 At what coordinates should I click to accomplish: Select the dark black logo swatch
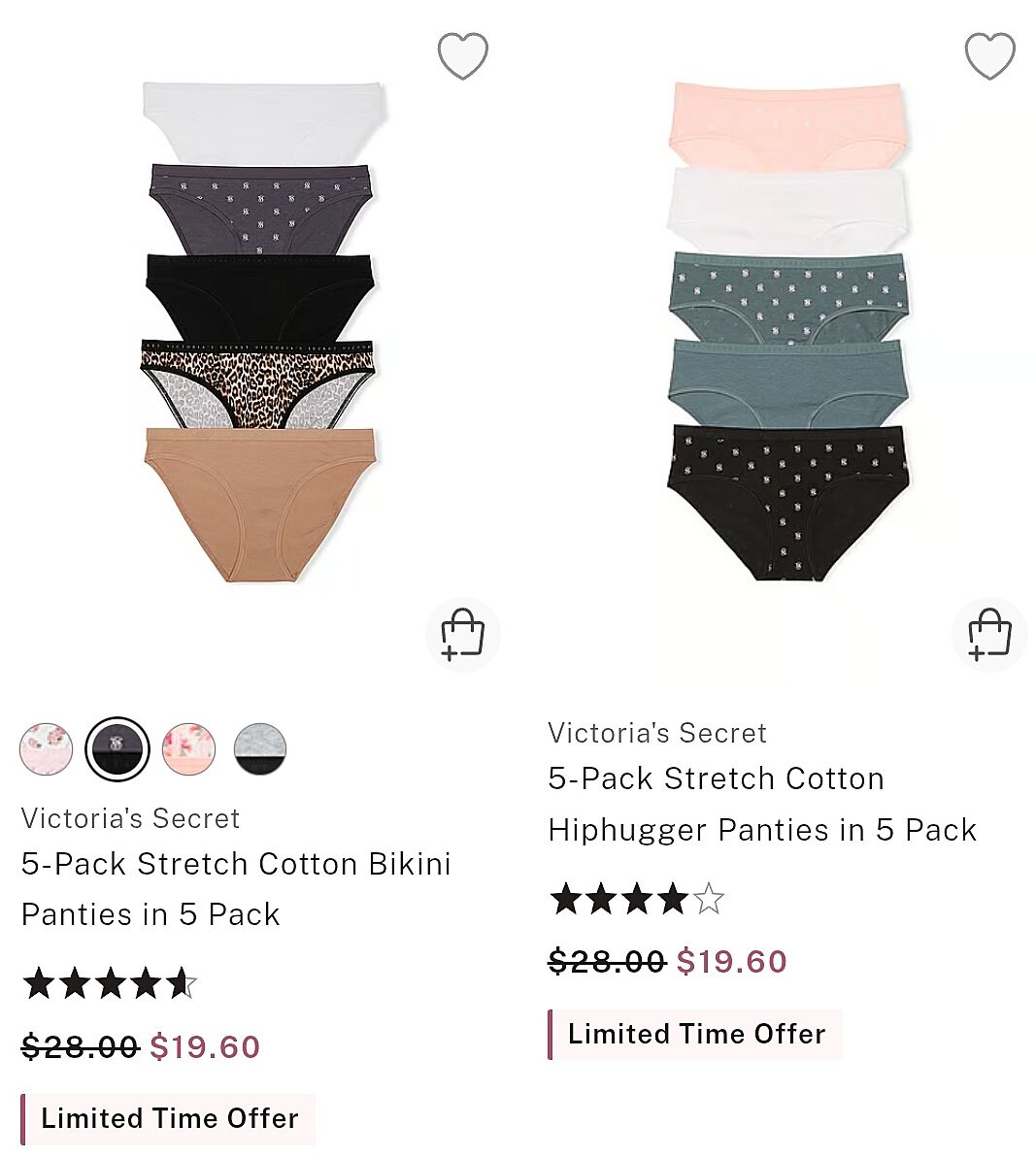point(117,748)
